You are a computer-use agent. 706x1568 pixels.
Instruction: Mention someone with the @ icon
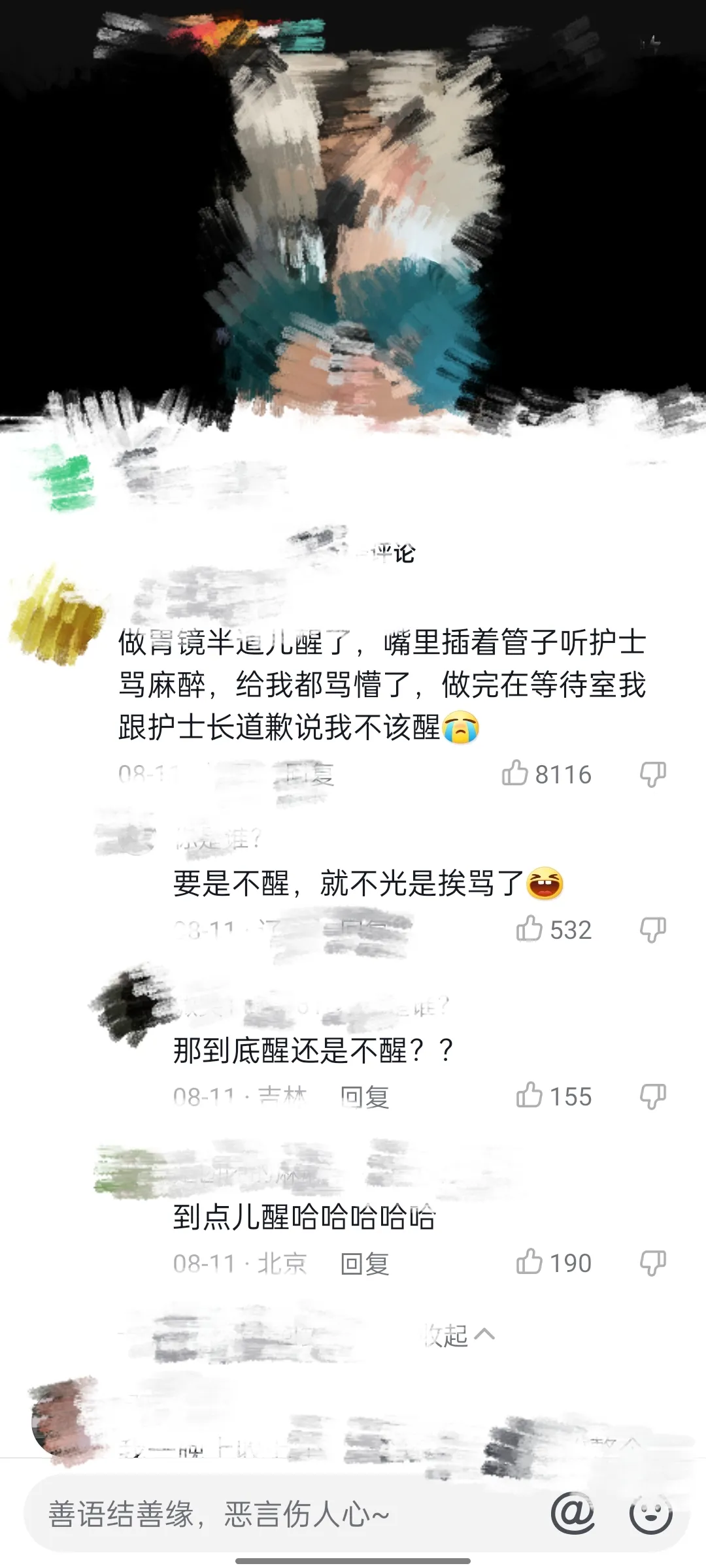pos(573,1513)
